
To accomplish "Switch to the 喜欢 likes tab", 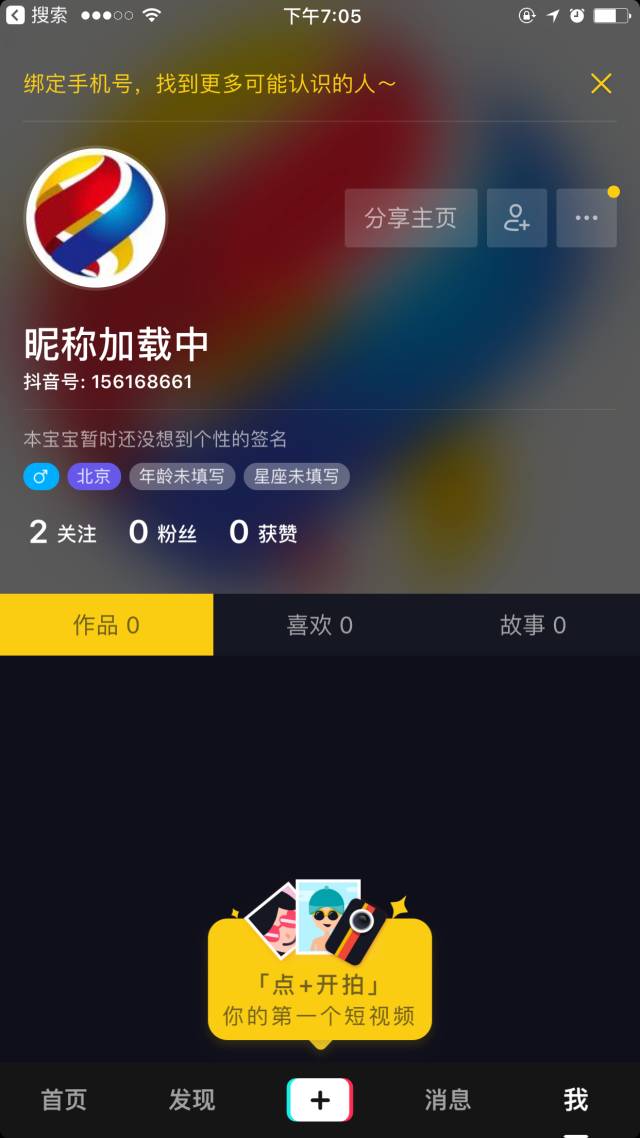I will tap(320, 625).
